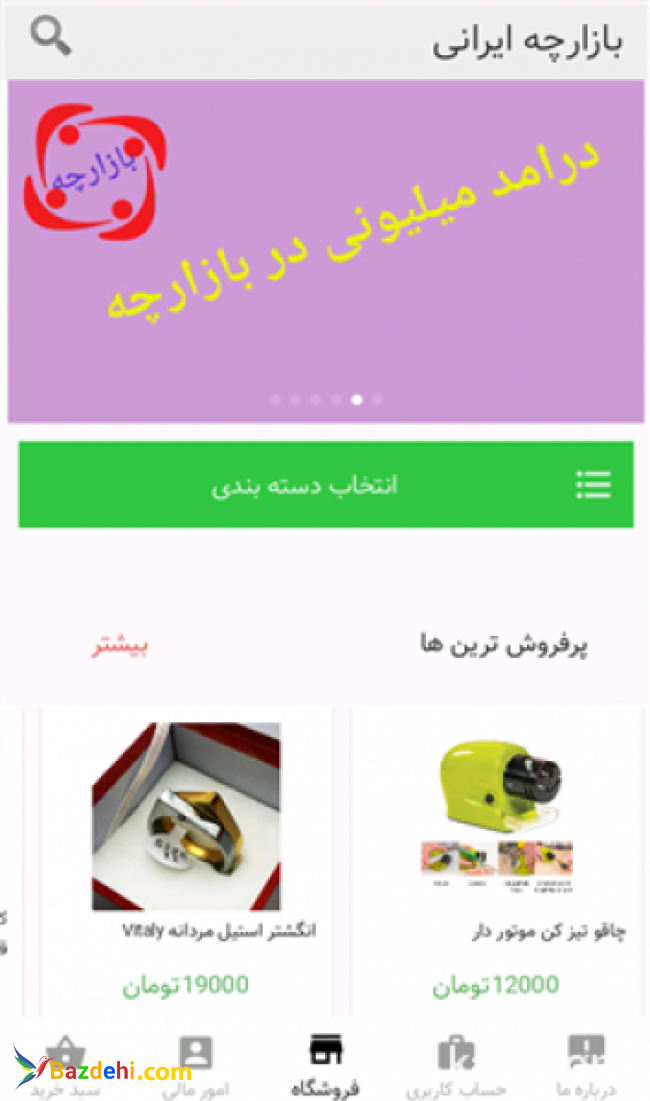650x1101 pixels.
Task: Tap the انتخاب دسته بندی button
Action: [325, 485]
